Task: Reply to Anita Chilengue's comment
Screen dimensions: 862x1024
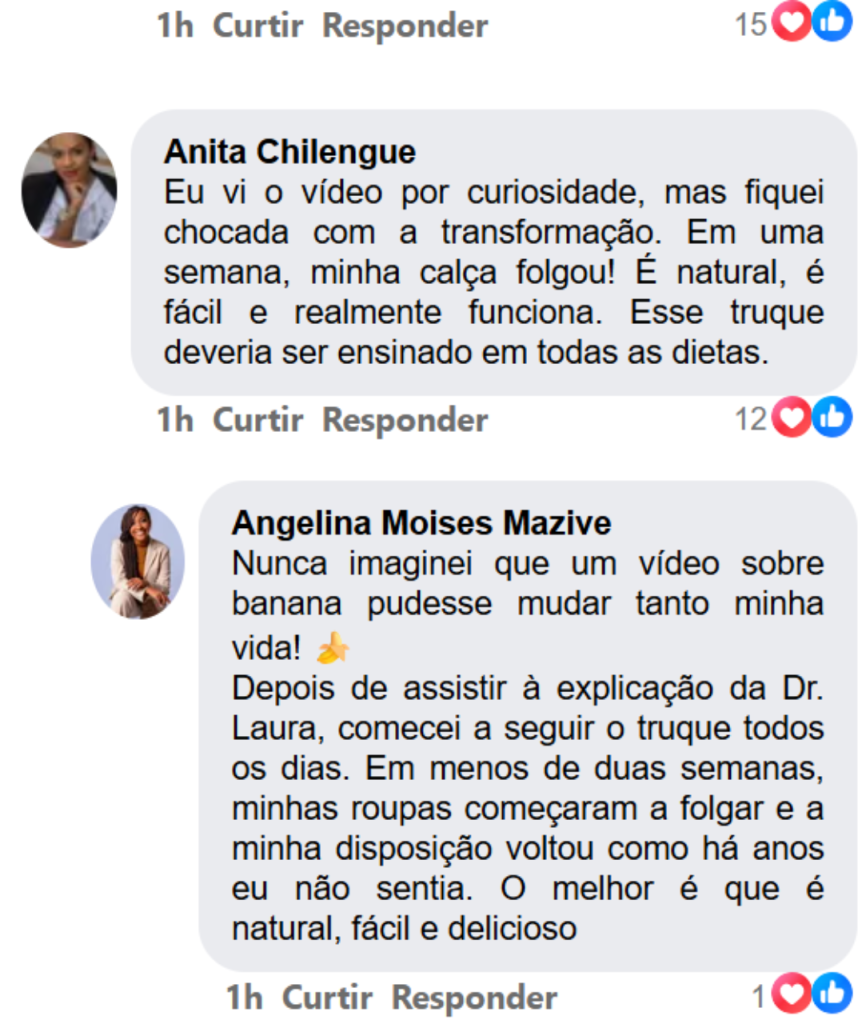Action: pos(404,420)
